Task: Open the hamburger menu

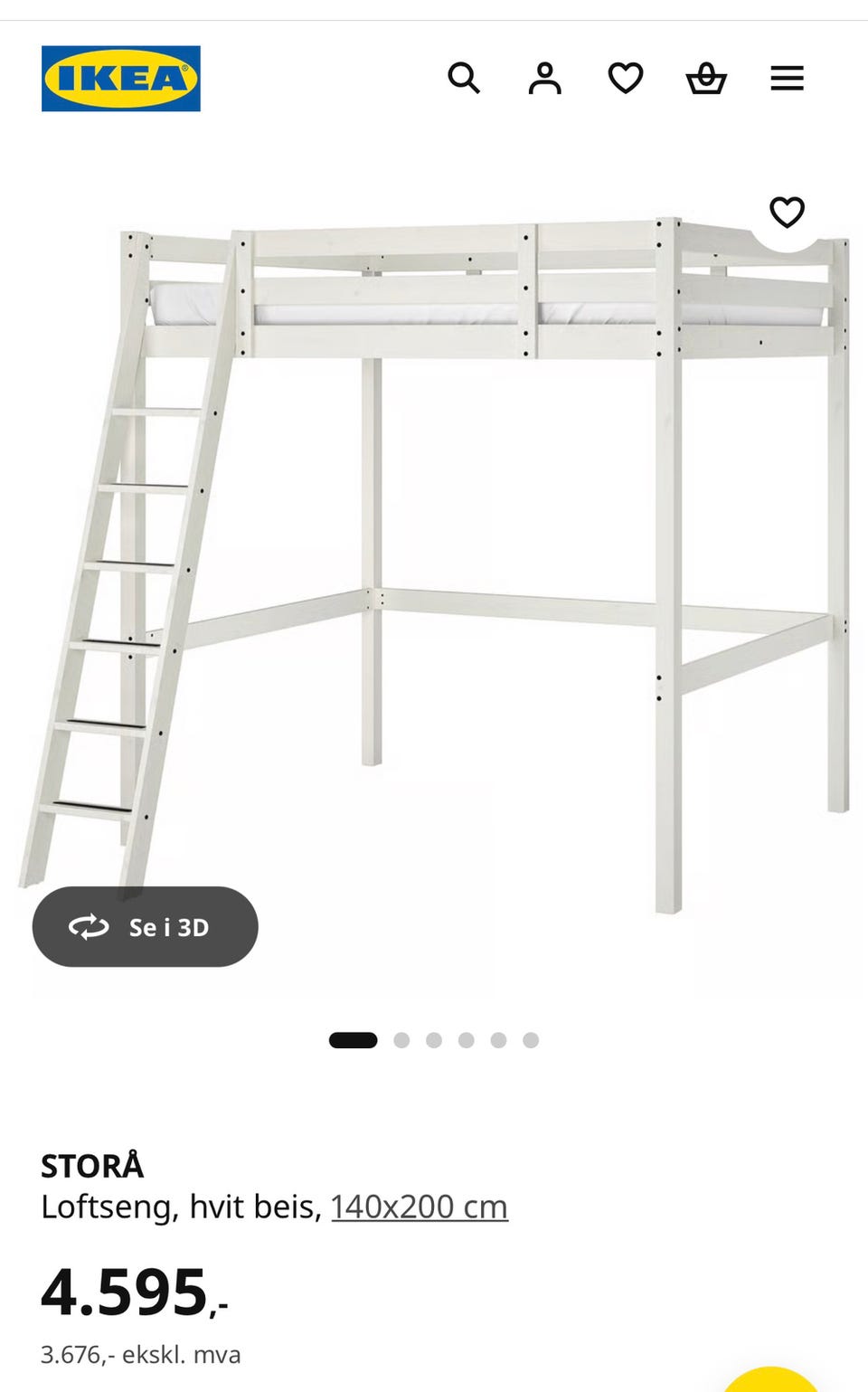Action: point(787,78)
